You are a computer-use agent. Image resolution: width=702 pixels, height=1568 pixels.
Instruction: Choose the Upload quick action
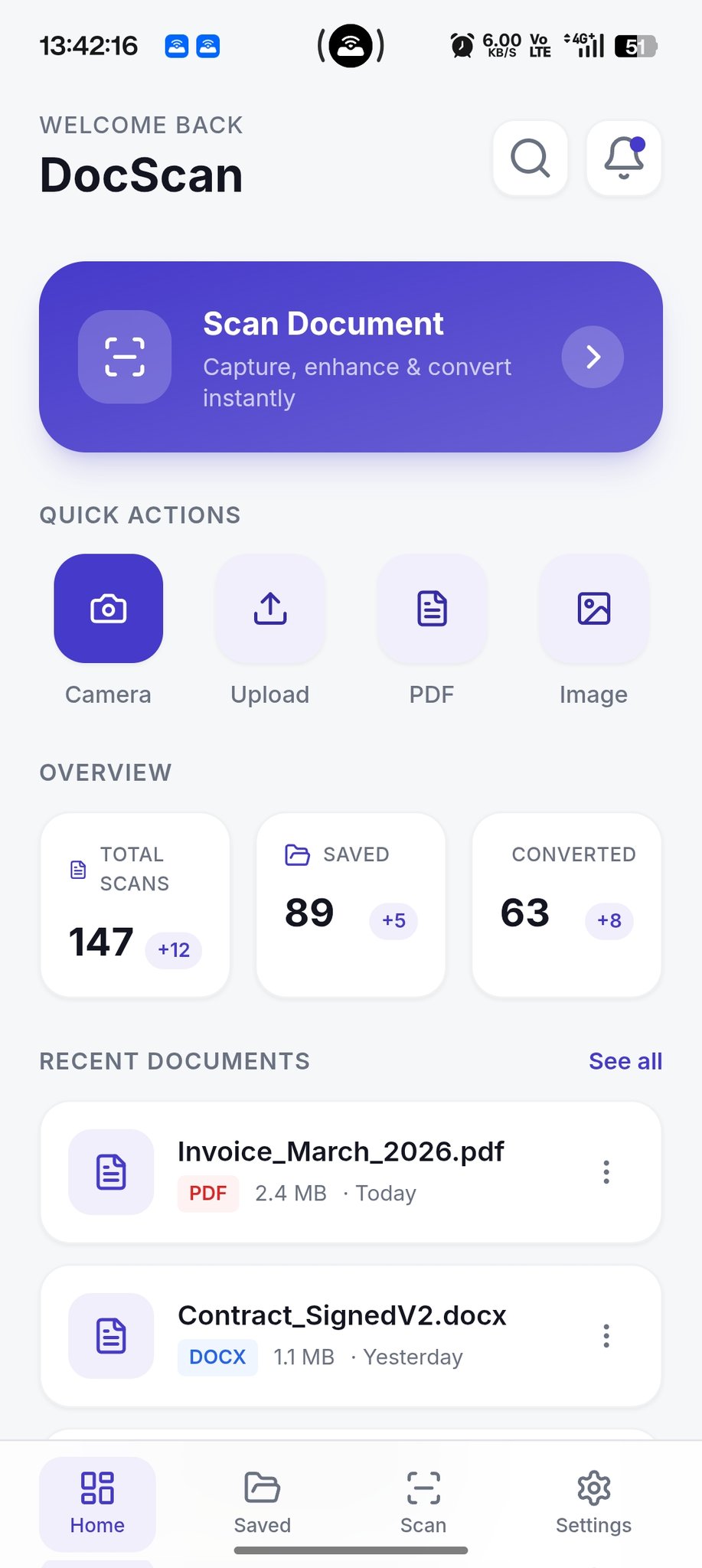[x=270, y=609]
